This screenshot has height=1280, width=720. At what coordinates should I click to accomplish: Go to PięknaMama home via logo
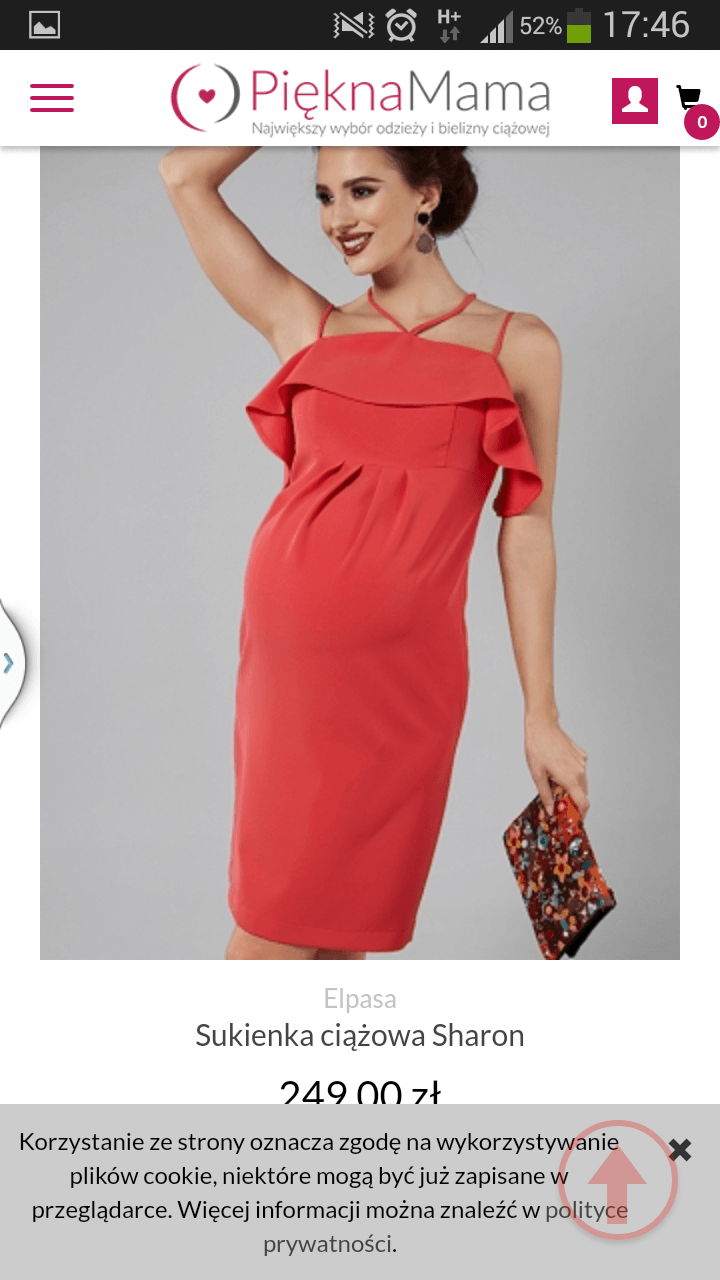click(360, 98)
